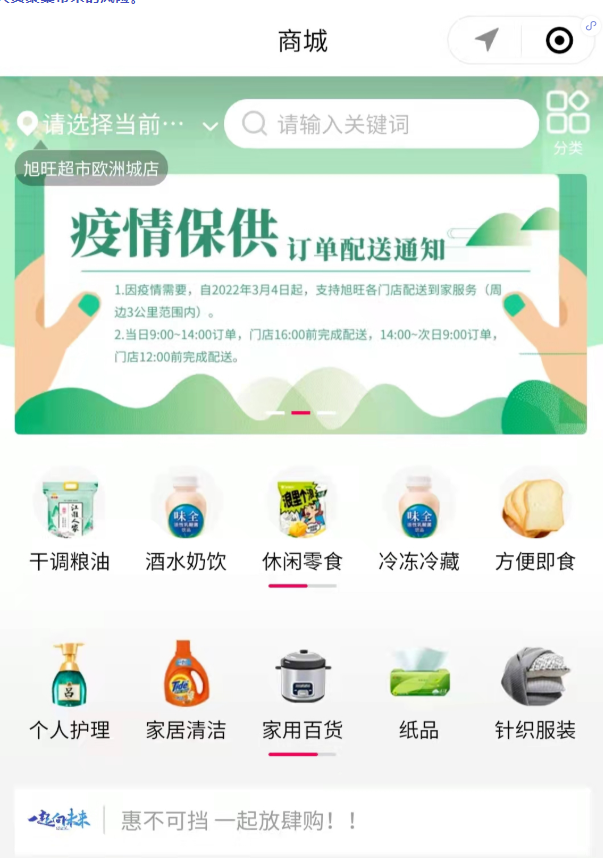Viewport: 603px width, 858px height.
Task: Open the 干调粮油 category
Action: click(x=69, y=520)
